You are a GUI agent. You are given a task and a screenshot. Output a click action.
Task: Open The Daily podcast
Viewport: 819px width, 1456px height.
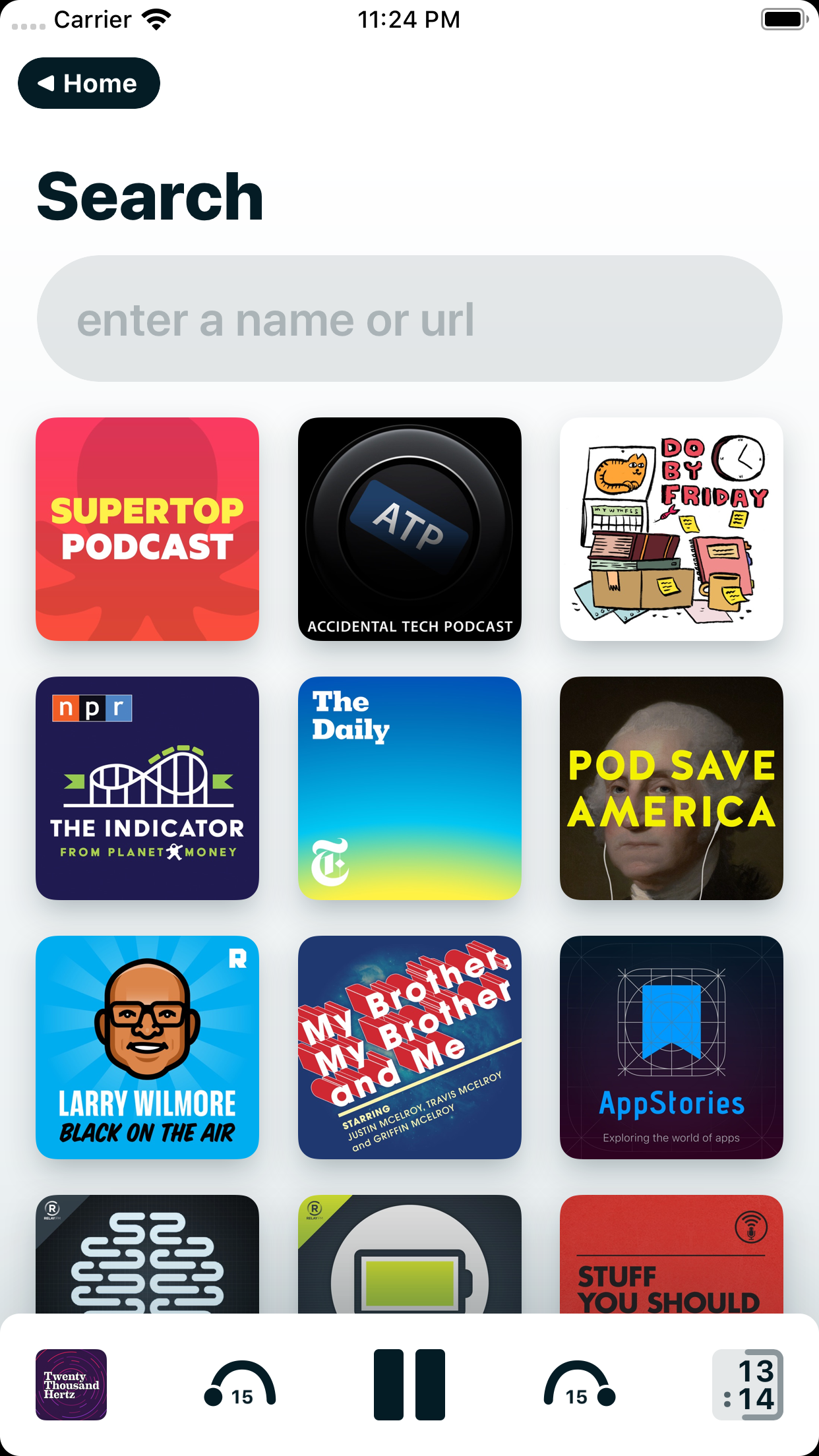point(409,788)
